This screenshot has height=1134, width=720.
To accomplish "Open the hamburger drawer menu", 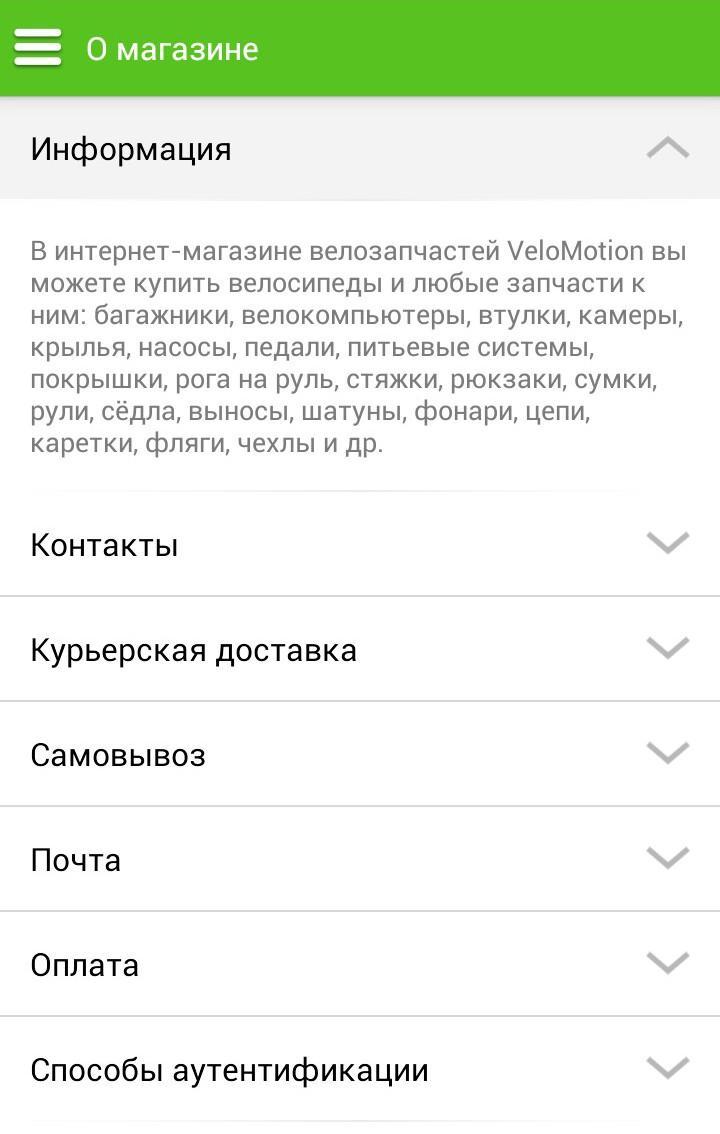I will 38,48.
